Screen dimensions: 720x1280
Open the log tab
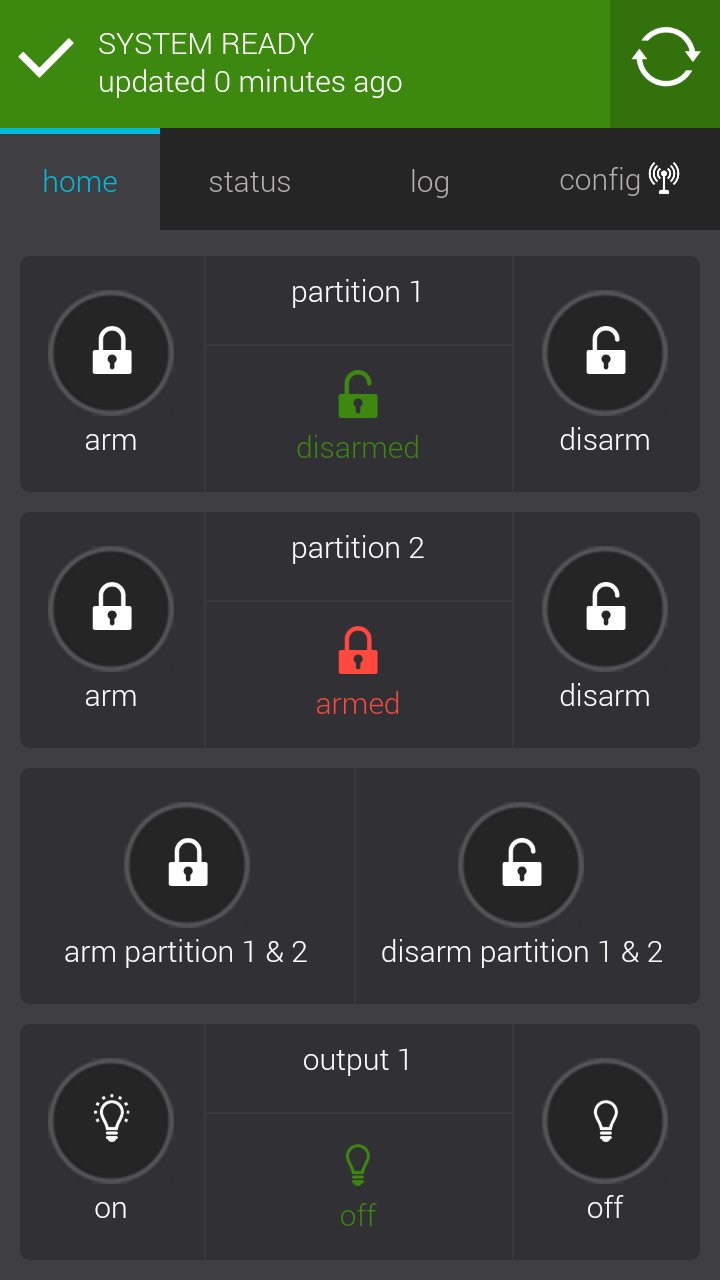429,181
